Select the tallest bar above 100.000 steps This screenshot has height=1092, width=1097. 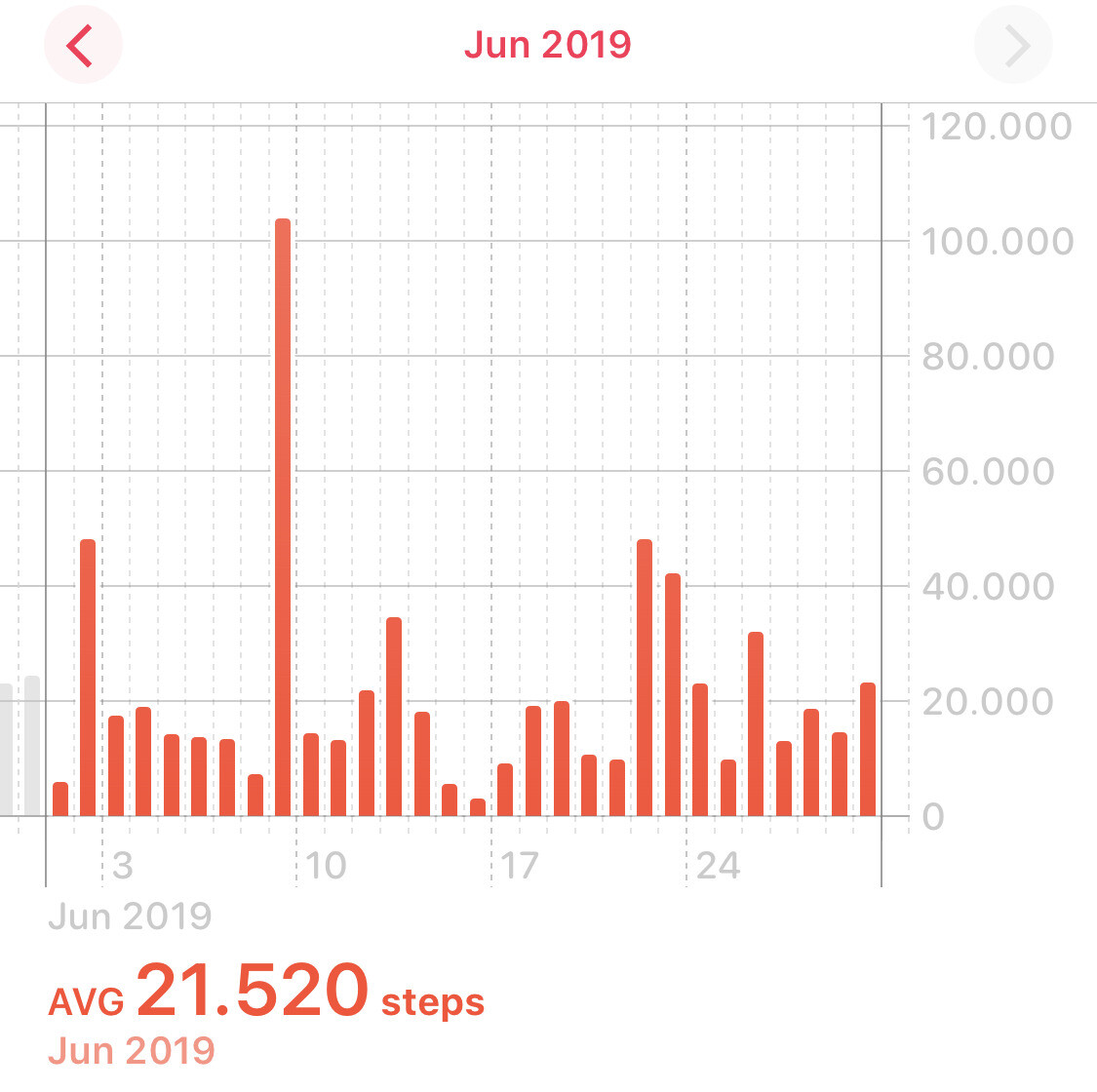pos(283,517)
